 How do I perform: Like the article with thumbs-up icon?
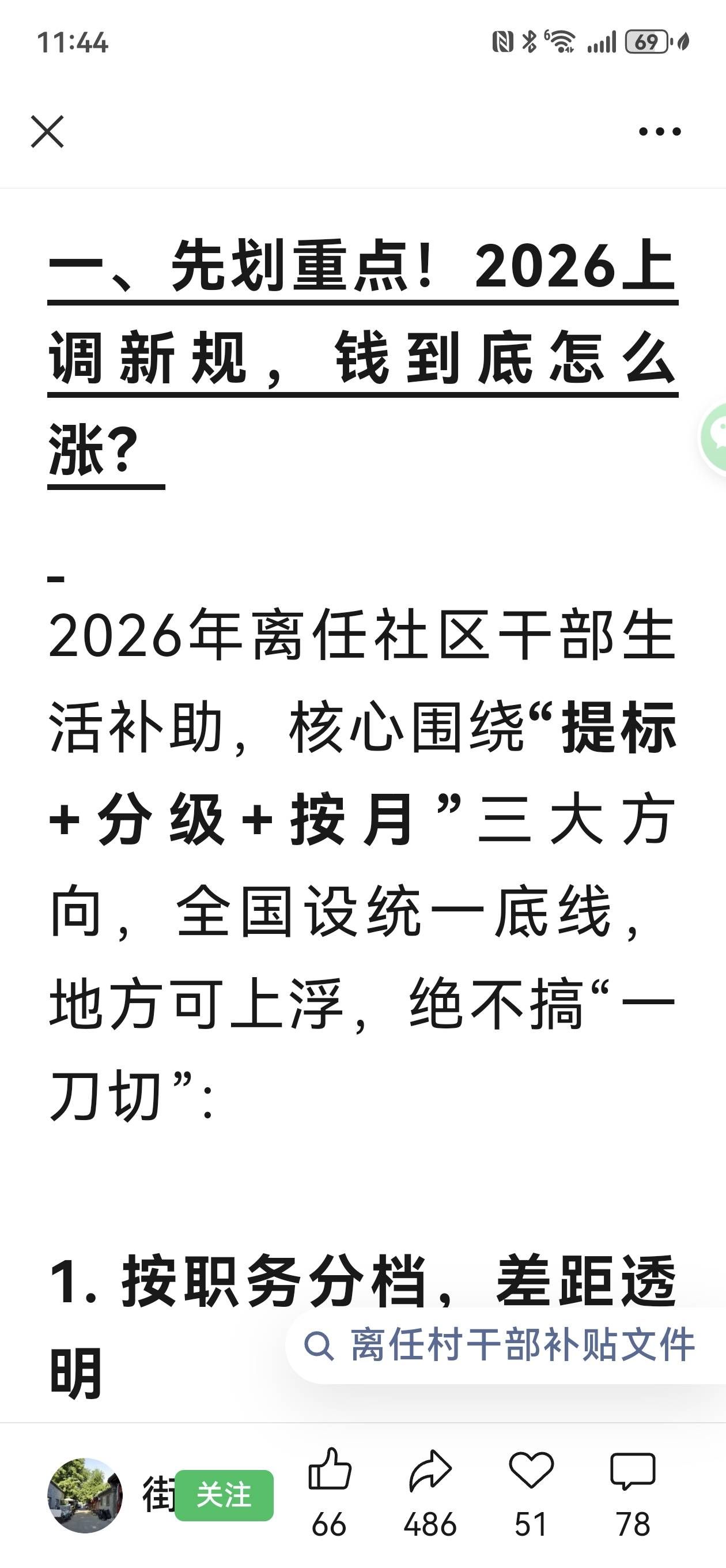click(x=329, y=1472)
